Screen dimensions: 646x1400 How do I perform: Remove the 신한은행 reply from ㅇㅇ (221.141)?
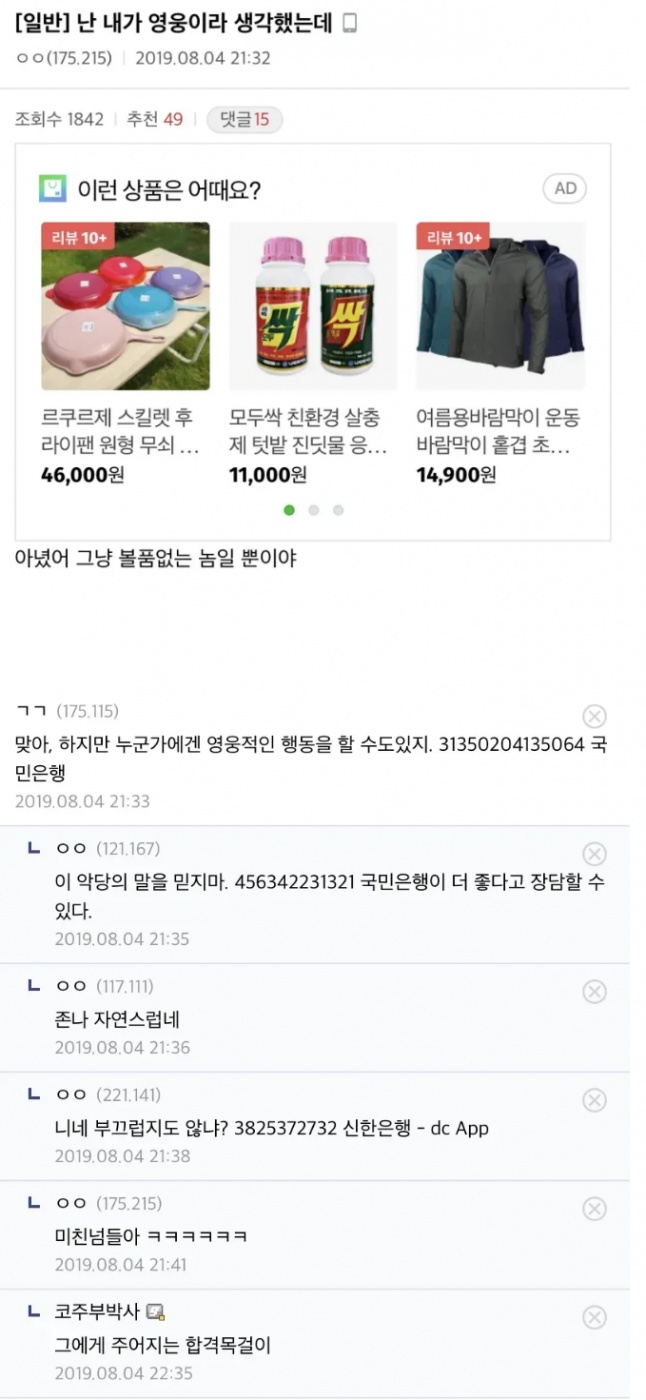tap(594, 1100)
